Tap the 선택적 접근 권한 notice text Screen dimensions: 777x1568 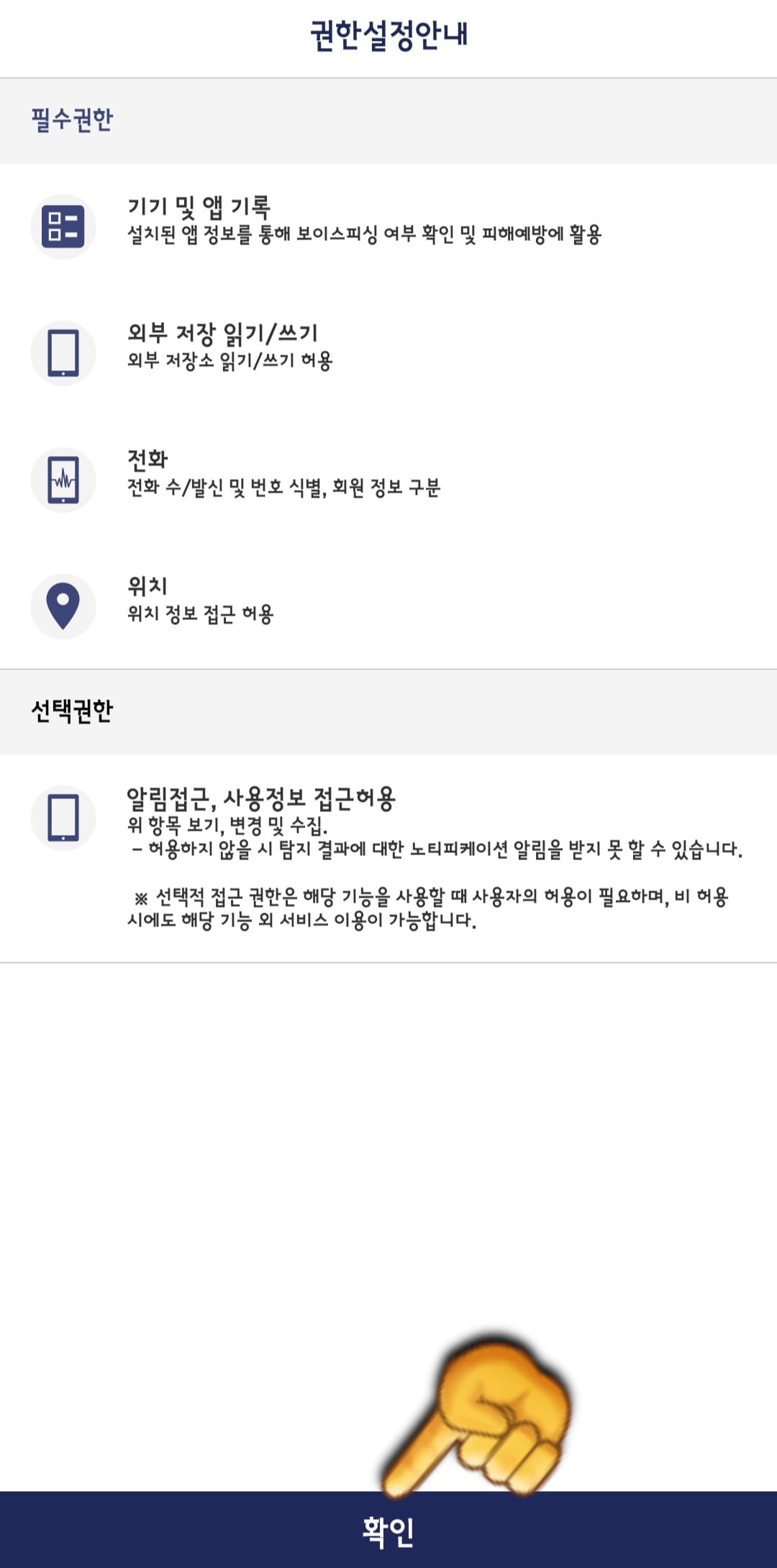pos(432,903)
